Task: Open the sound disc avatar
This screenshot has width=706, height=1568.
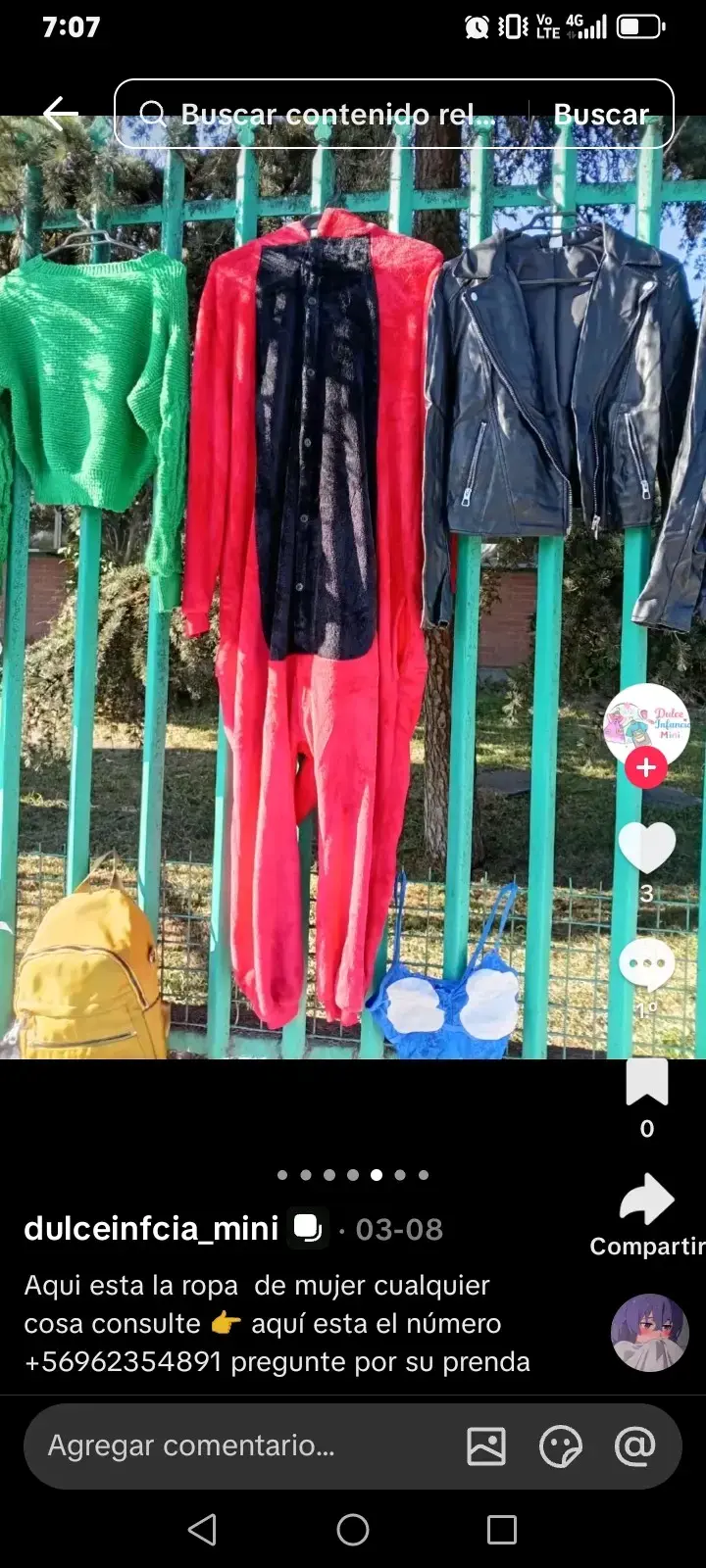Action: [x=649, y=1332]
